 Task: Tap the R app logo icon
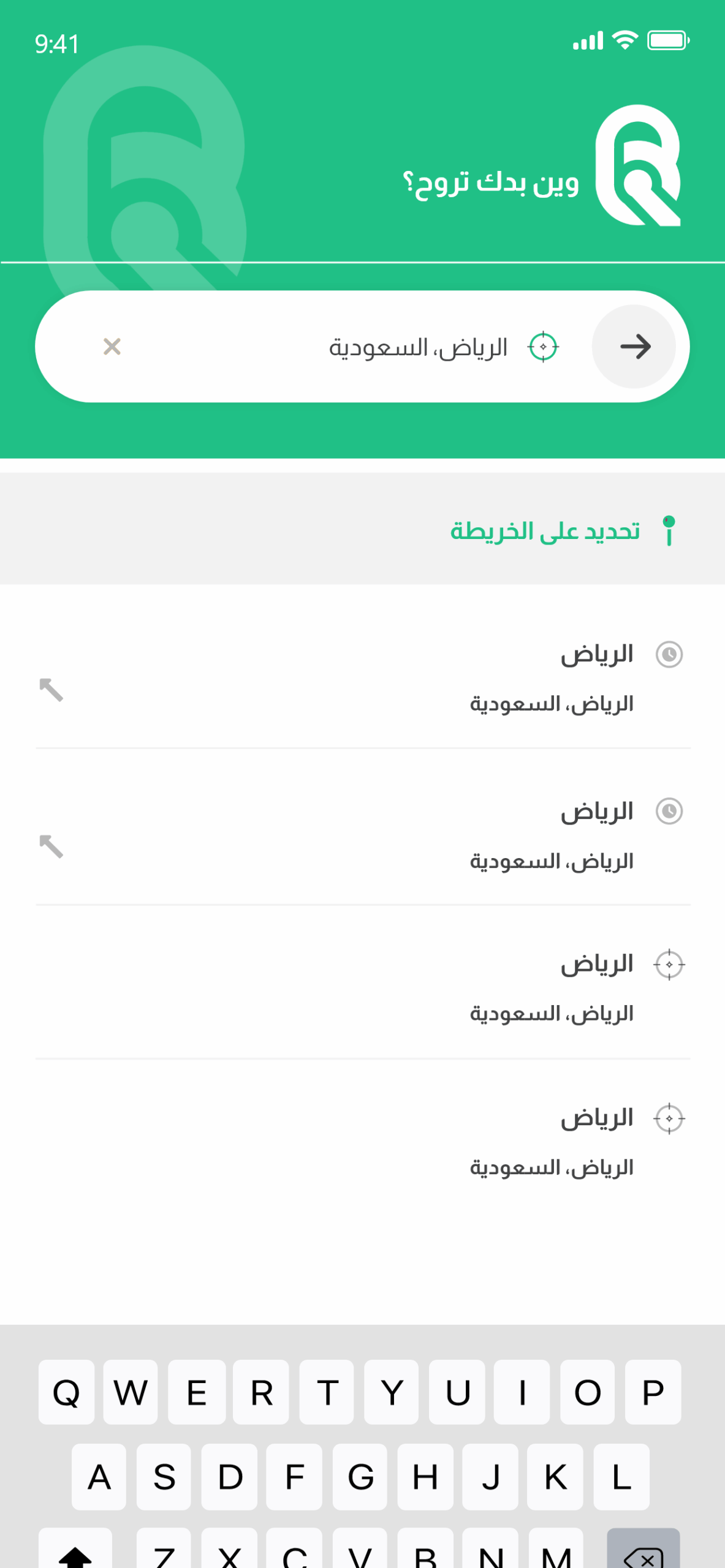tap(637, 167)
